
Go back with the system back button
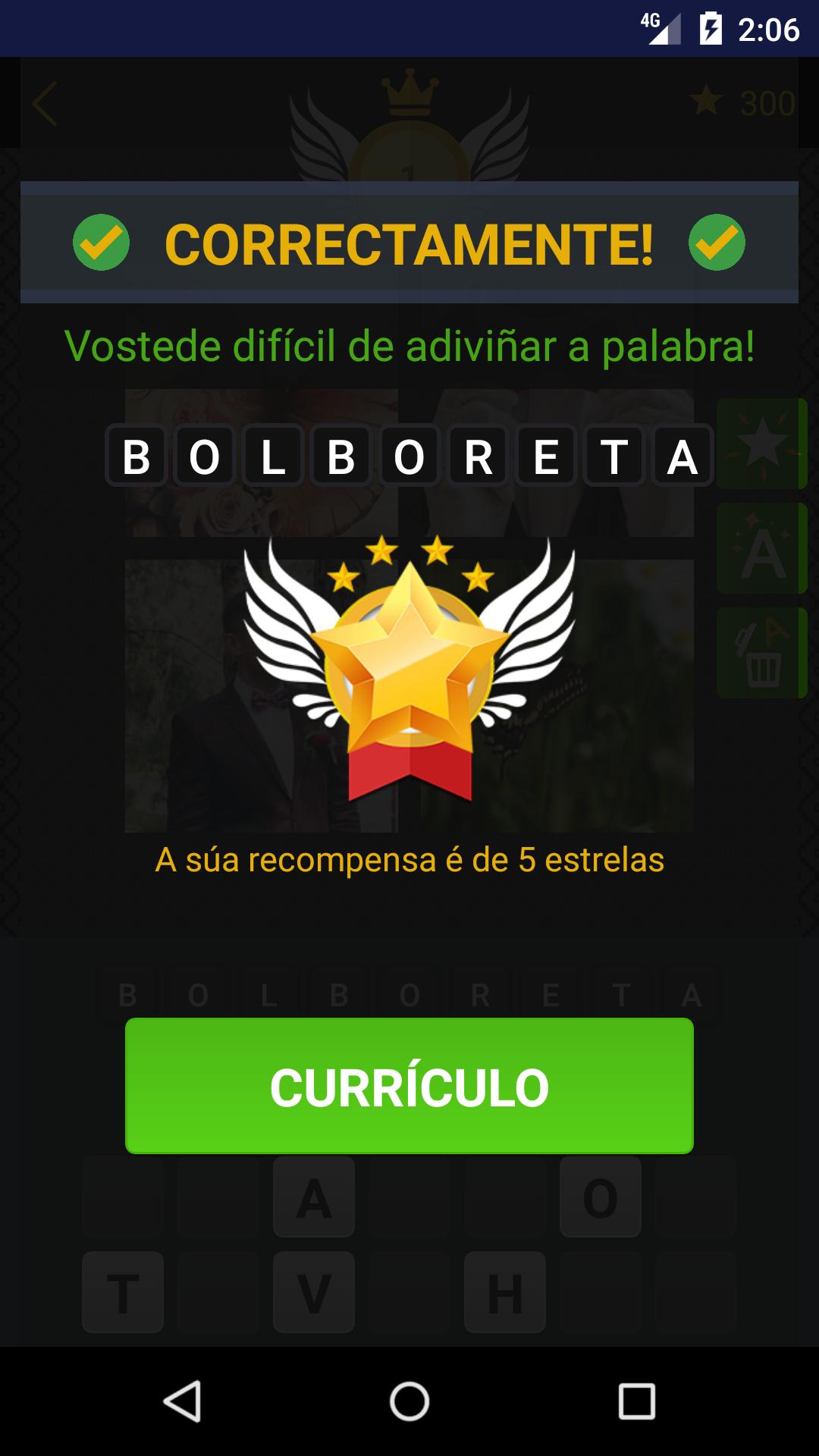point(183,1401)
